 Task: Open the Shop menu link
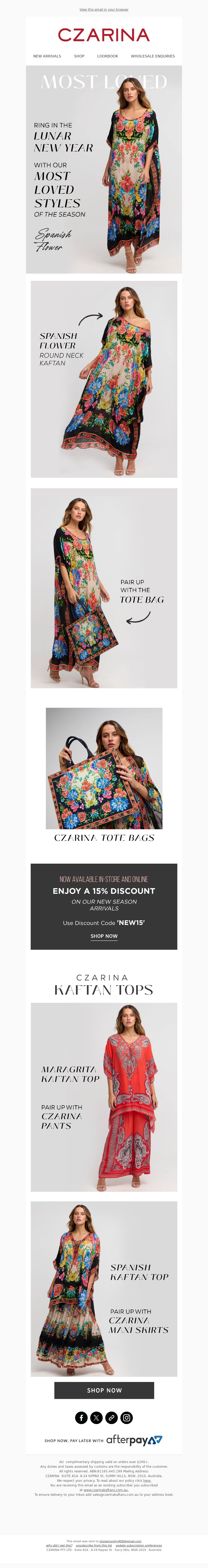[79, 56]
